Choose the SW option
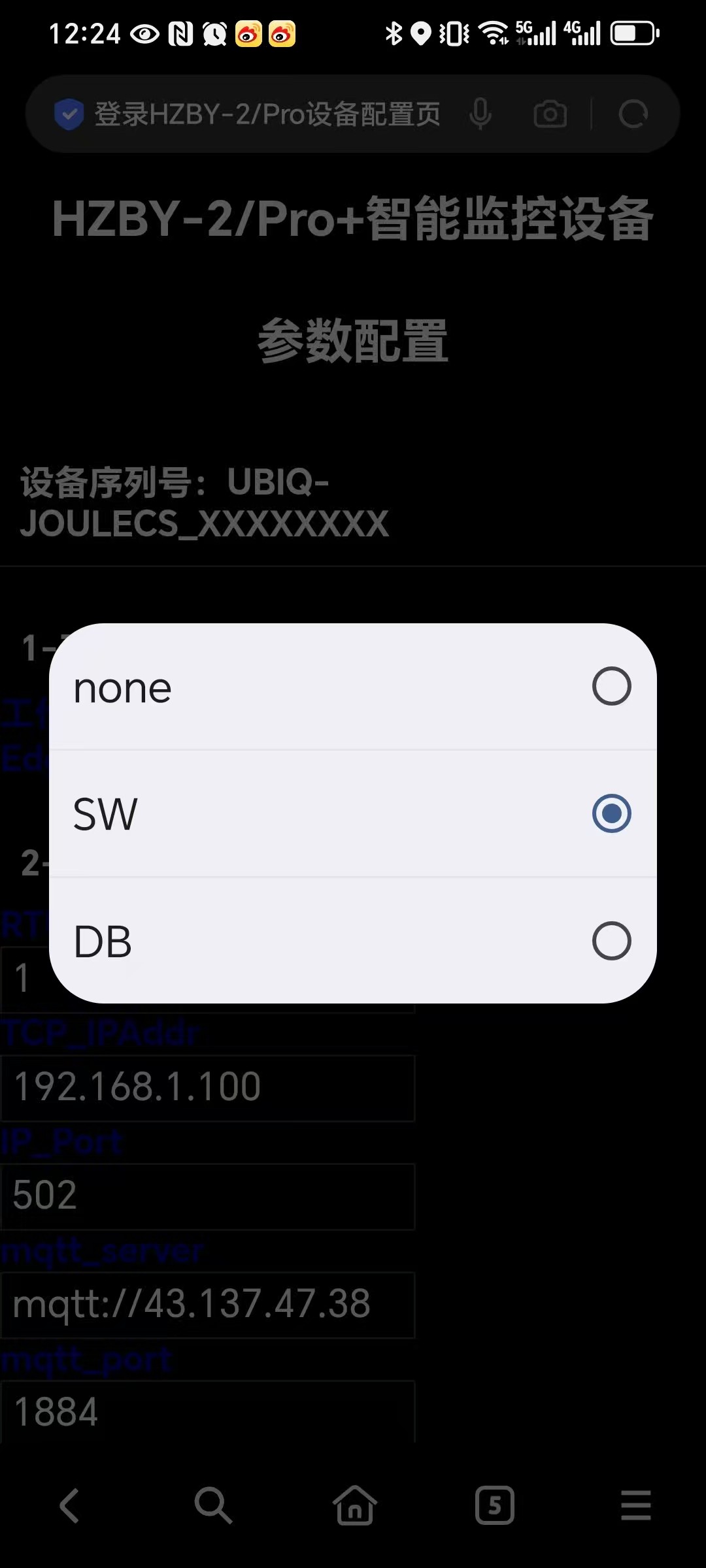This screenshot has height=1568, width=706. point(353,814)
